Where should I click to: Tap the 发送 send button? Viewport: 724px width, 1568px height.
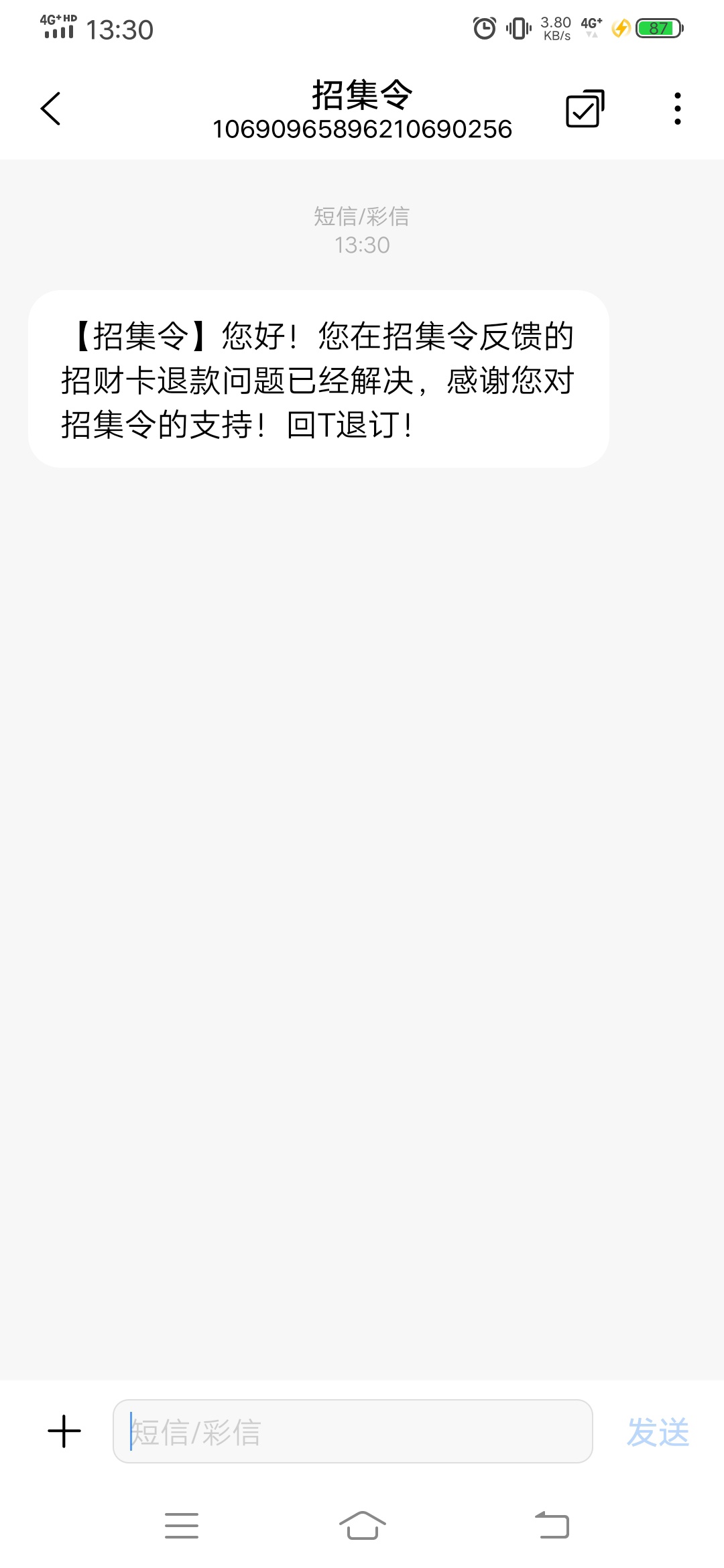coord(658,1433)
